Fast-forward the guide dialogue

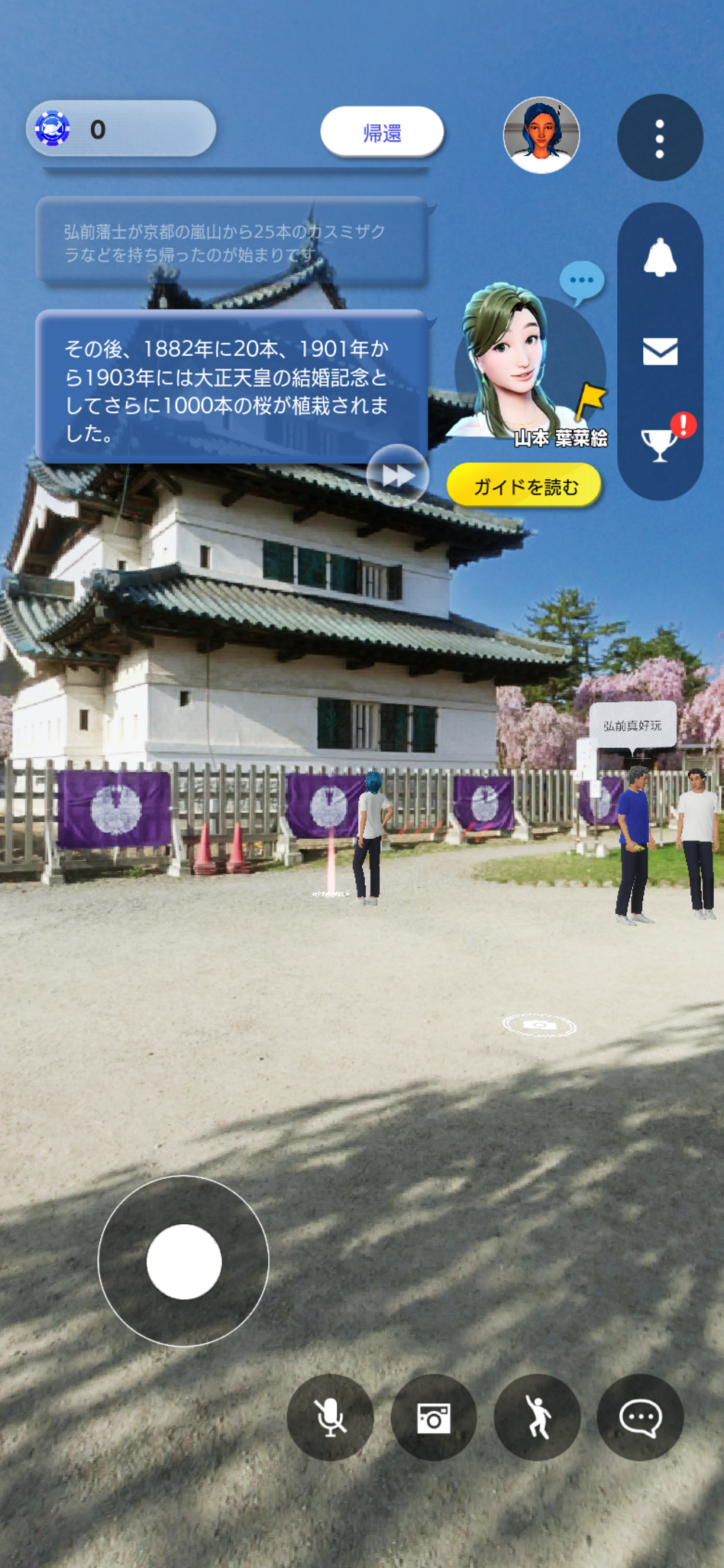pyautogui.click(x=397, y=475)
